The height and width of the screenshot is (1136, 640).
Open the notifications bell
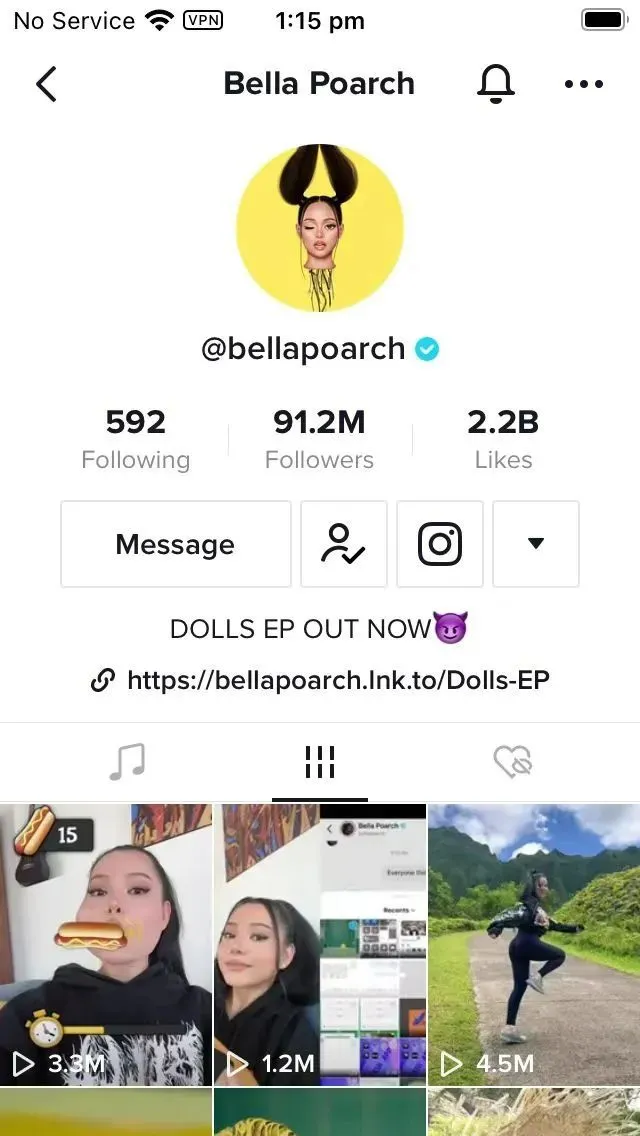(x=495, y=84)
